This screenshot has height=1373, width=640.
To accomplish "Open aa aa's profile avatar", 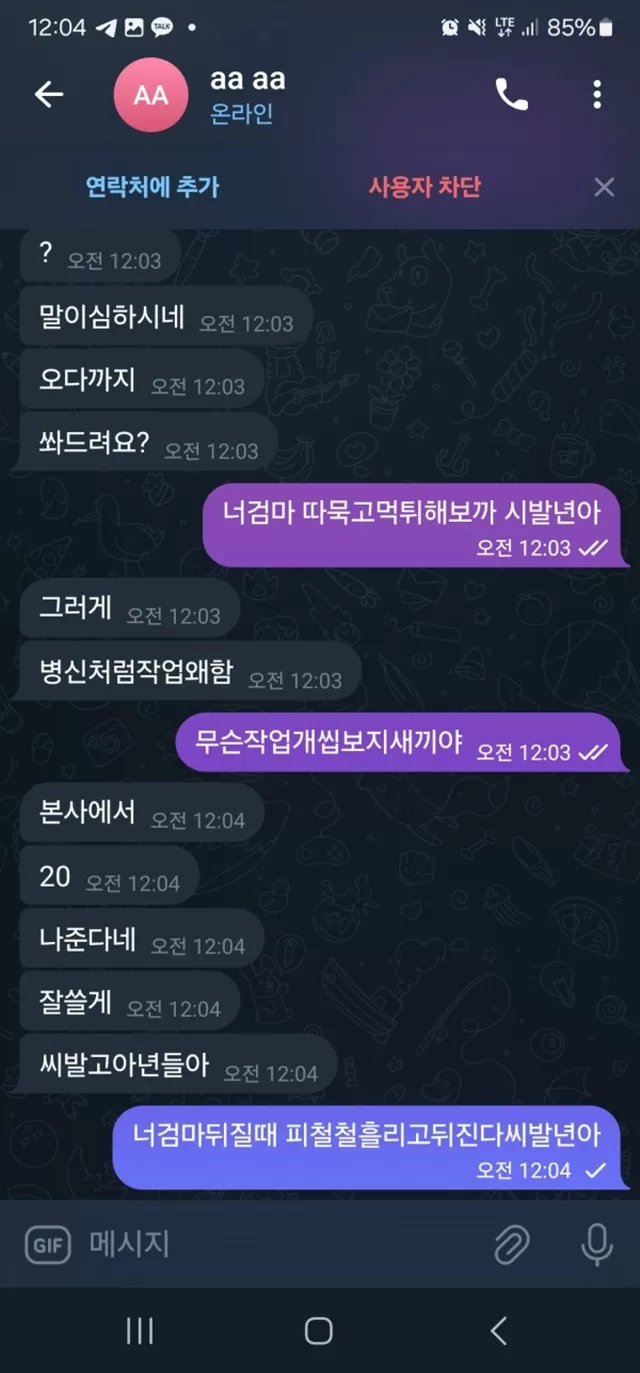I will (151, 95).
